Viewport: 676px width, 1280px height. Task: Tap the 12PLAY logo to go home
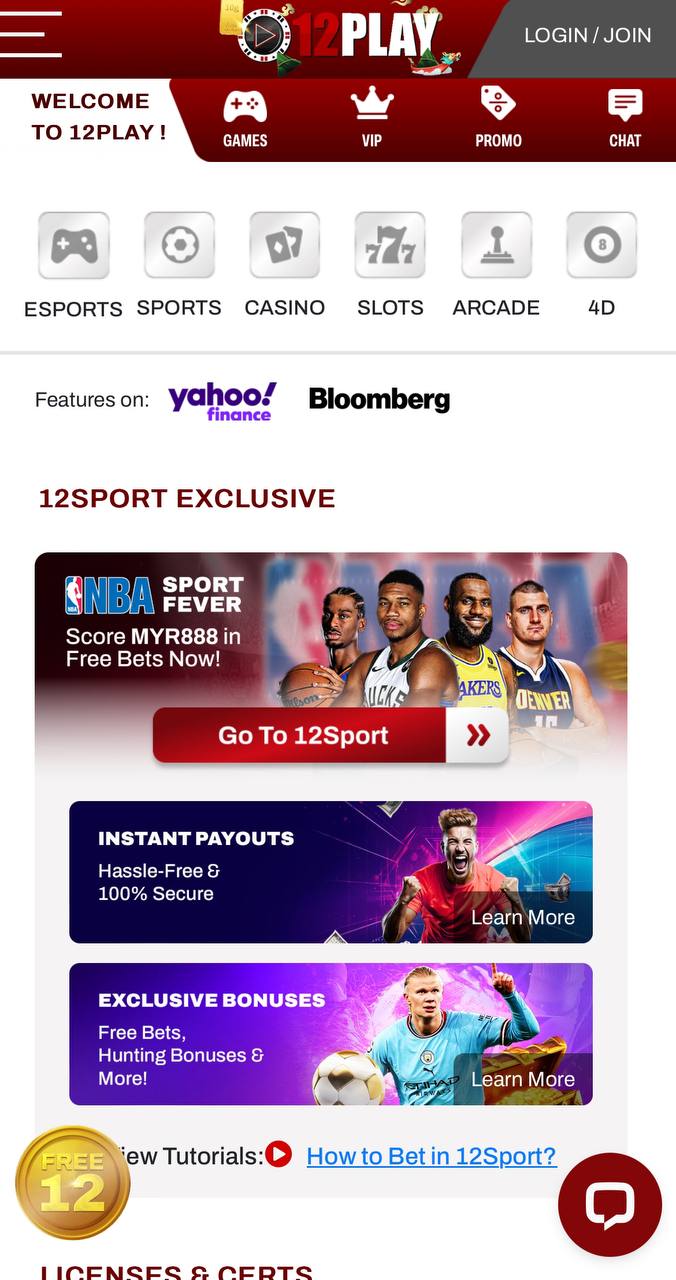point(339,37)
